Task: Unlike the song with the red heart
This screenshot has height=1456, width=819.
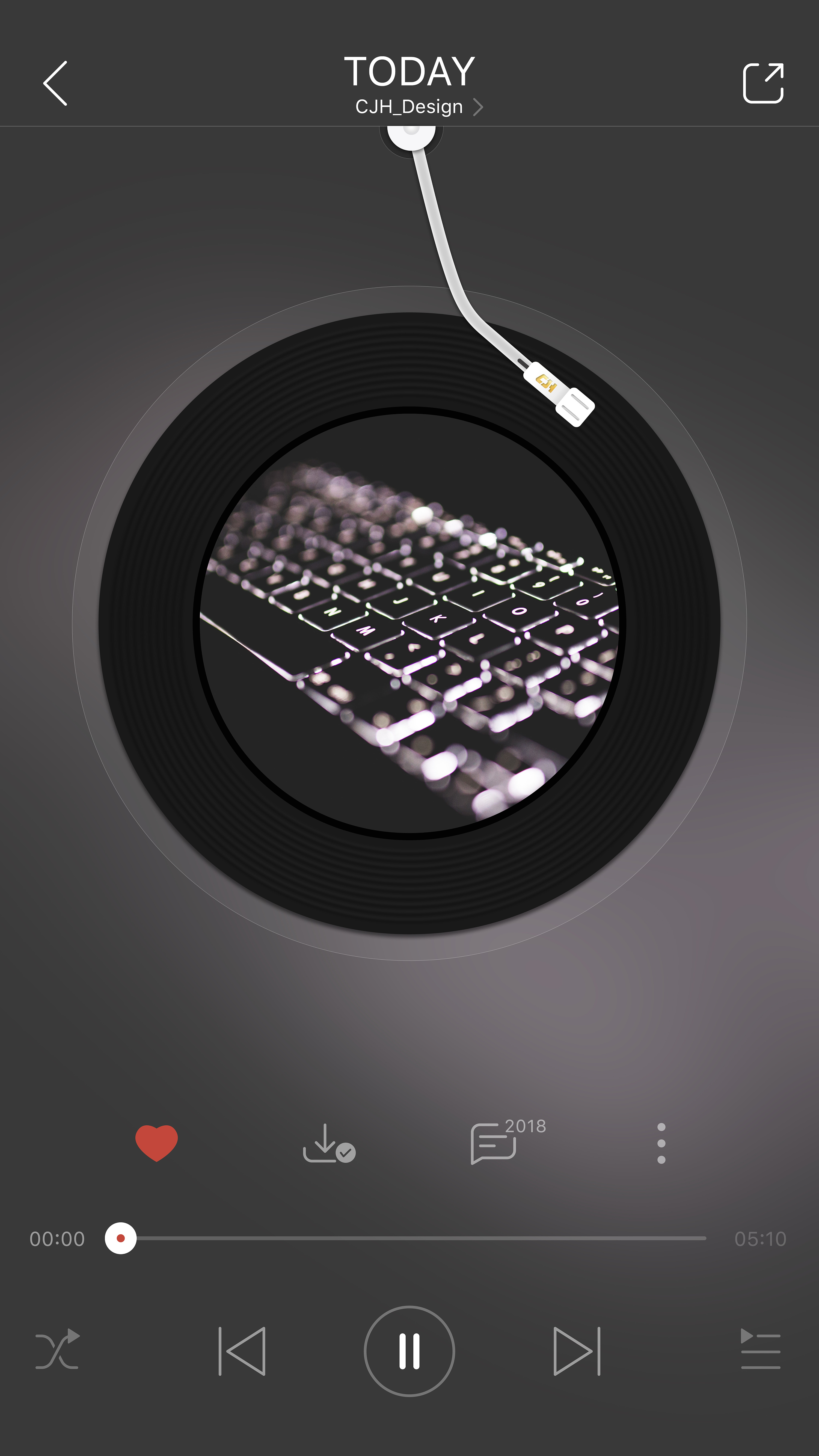Action: click(156, 1143)
